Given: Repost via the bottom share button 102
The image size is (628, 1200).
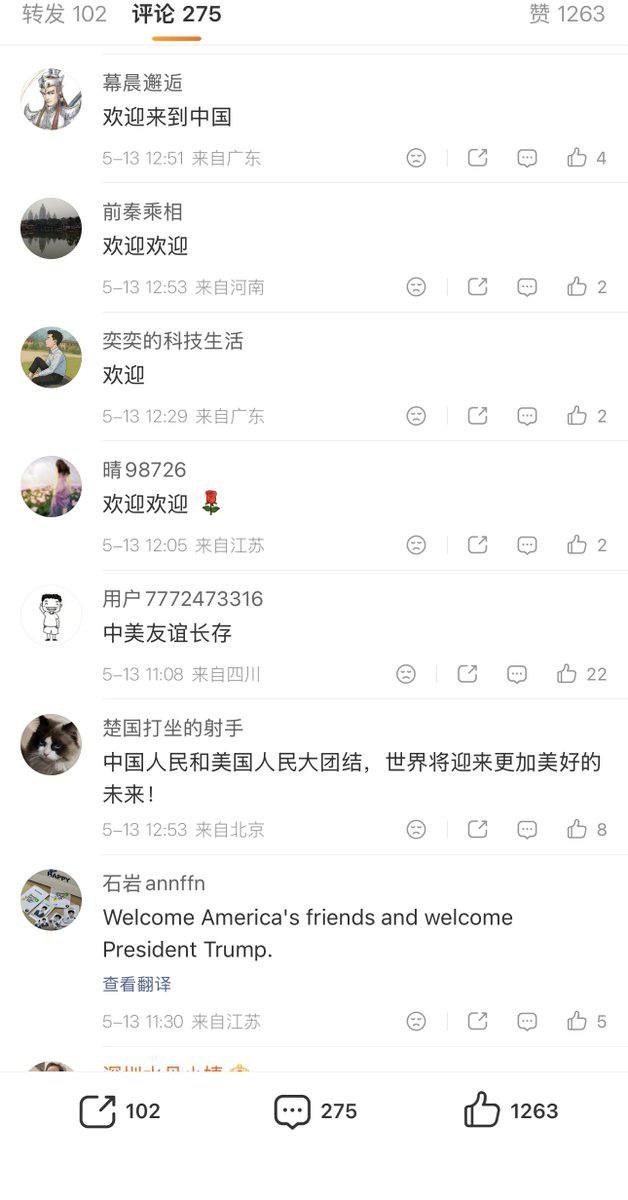Looking at the screenshot, I should (x=120, y=1111).
